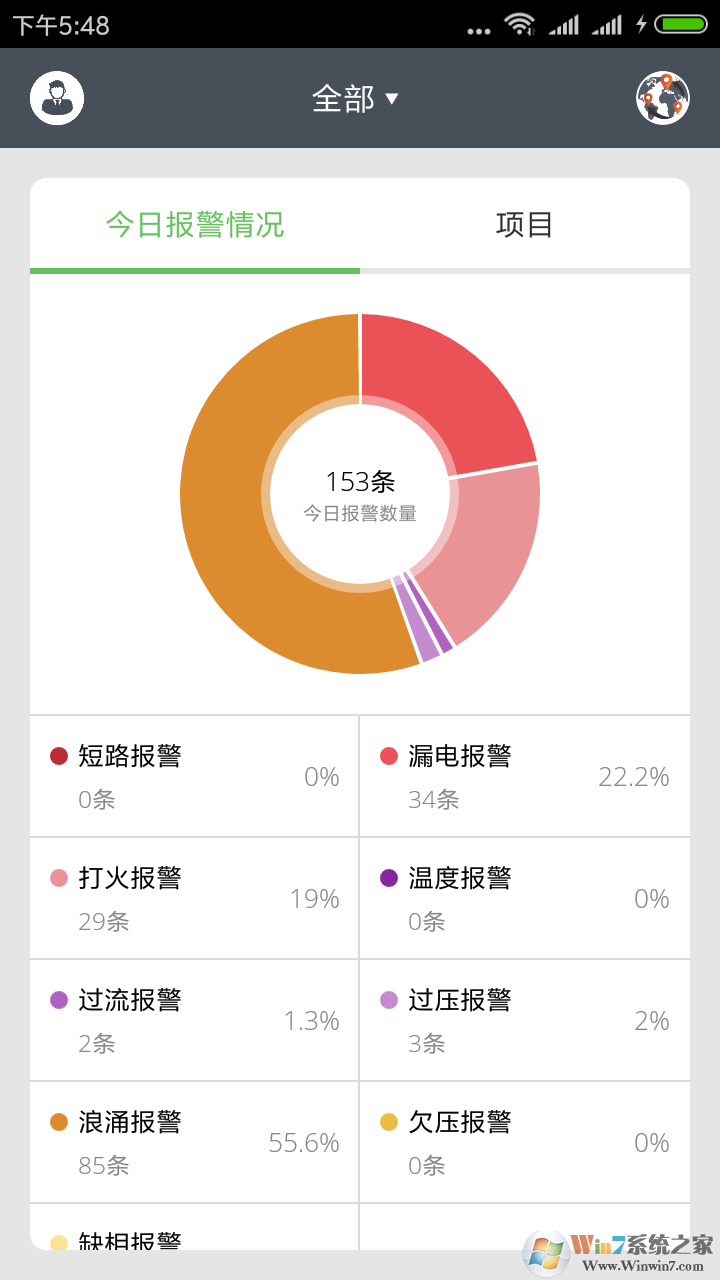Screen dimensions: 720x1280
Task: Click the 漏电报警 34条 entry
Action: (x=525, y=776)
